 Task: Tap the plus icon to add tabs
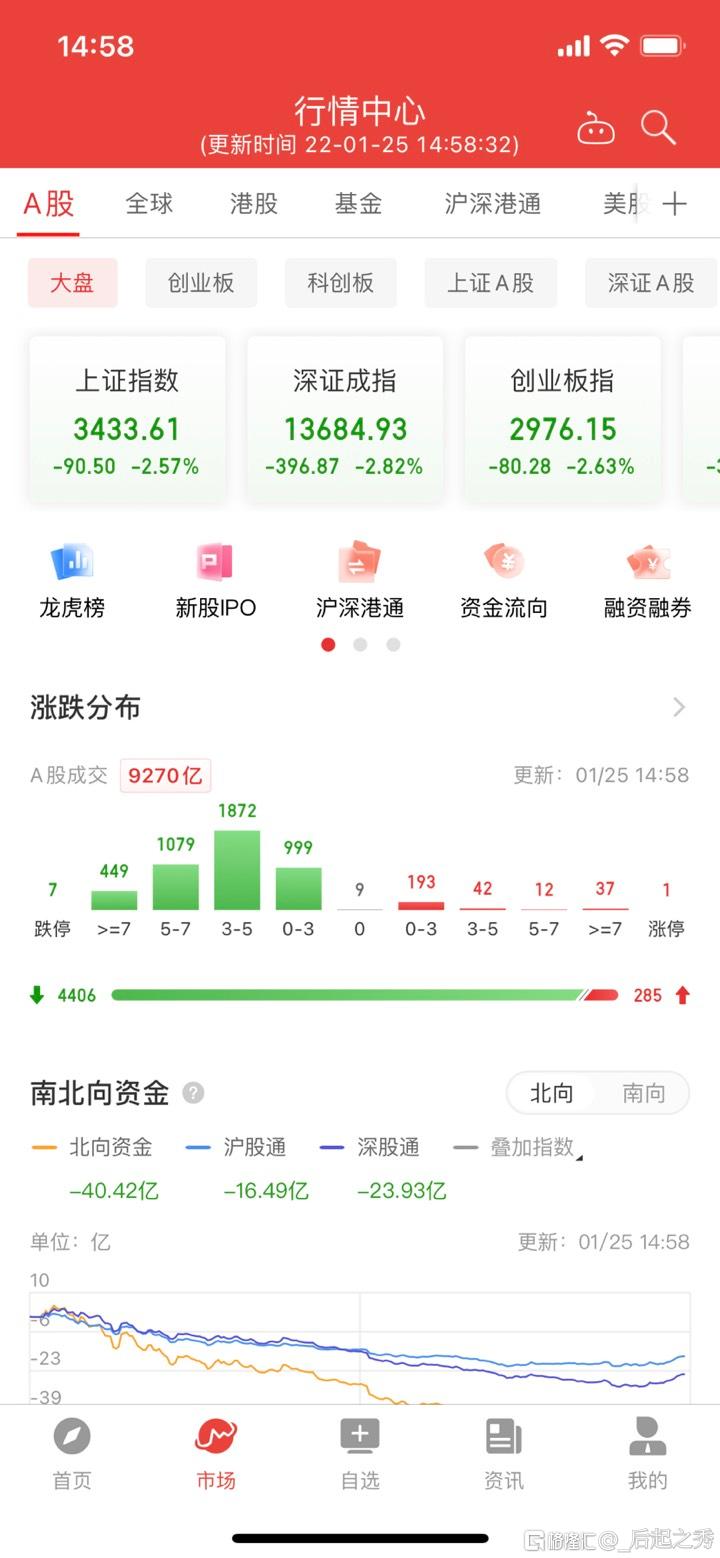(675, 204)
